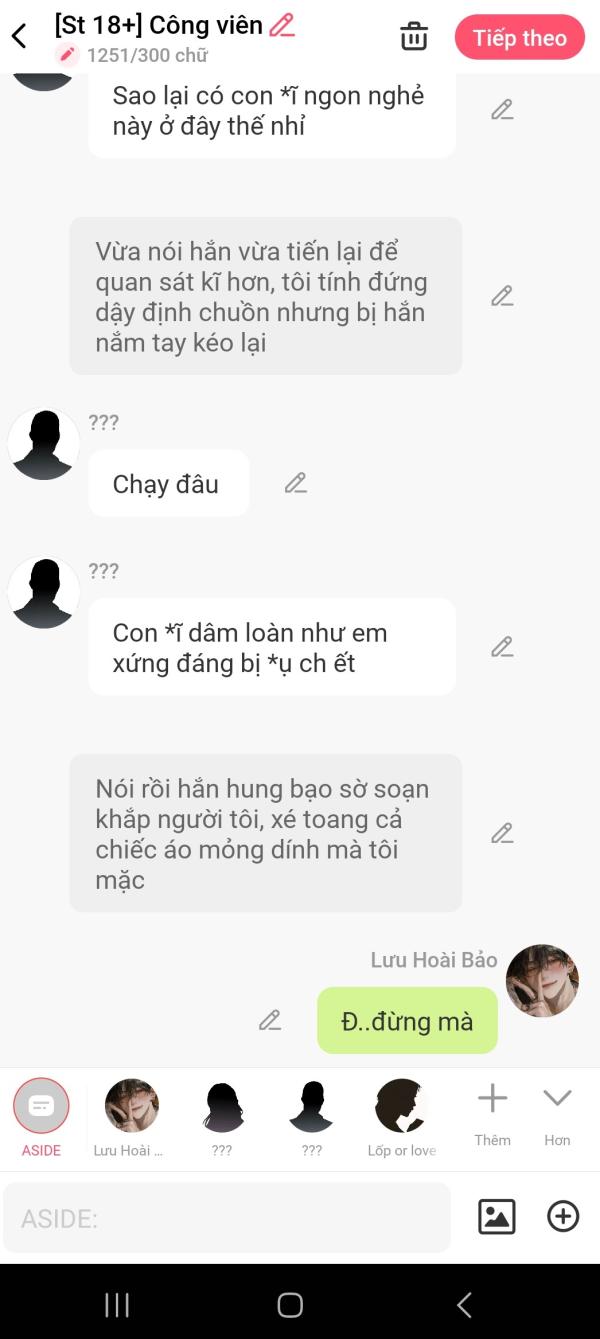The width and height of the screenshot is (600, 1339).
Task: Select the Lốp or love character
Action: click(x=402, y=1118)
